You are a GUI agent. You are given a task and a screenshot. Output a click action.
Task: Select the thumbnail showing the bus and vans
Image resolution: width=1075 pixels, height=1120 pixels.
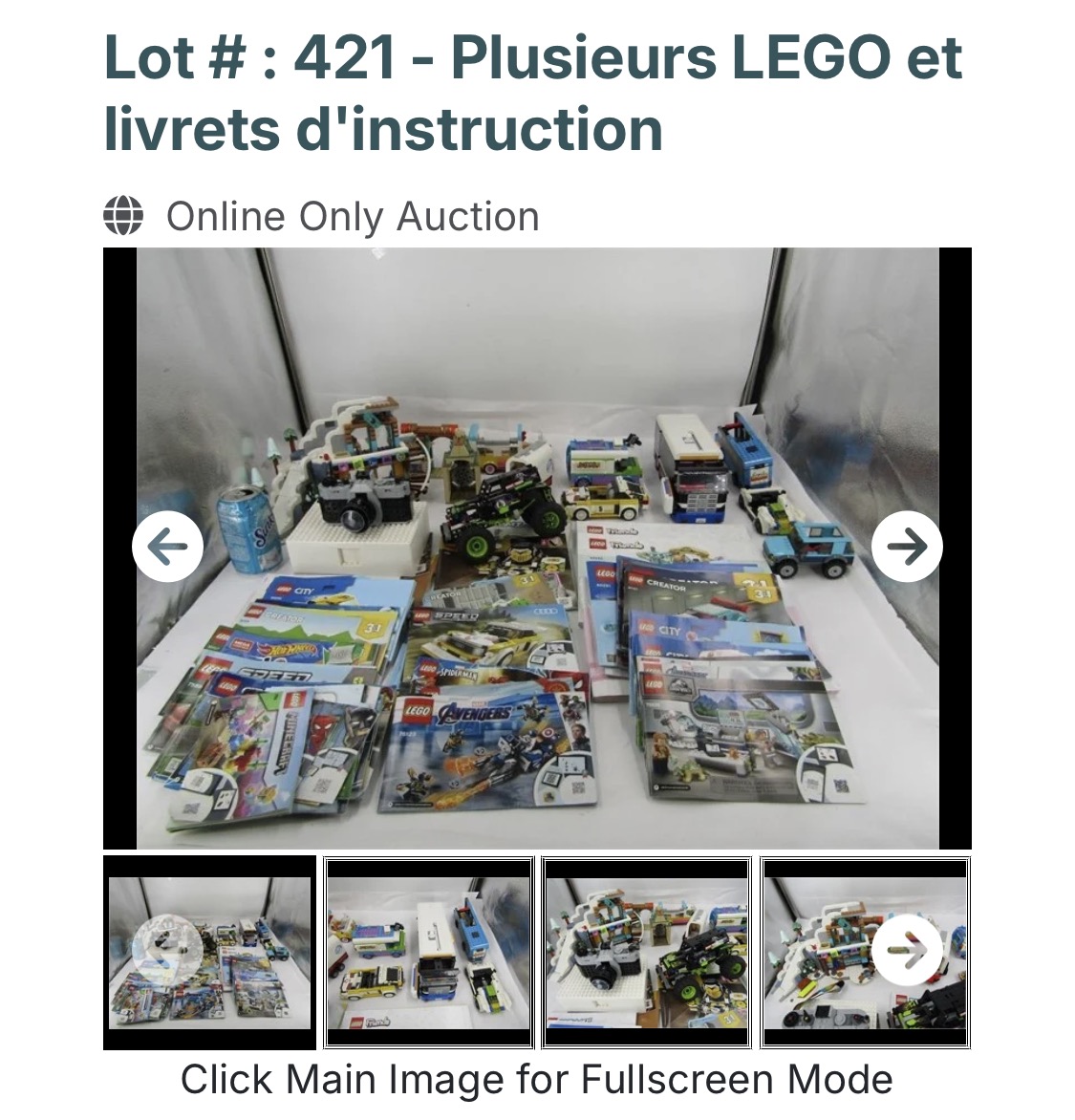coord(429,952)
